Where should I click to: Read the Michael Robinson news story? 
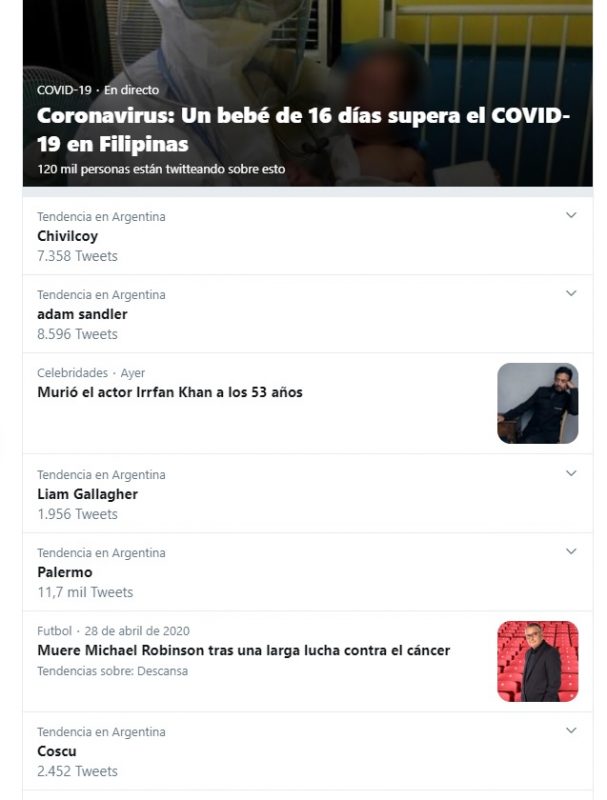(244, 650)
